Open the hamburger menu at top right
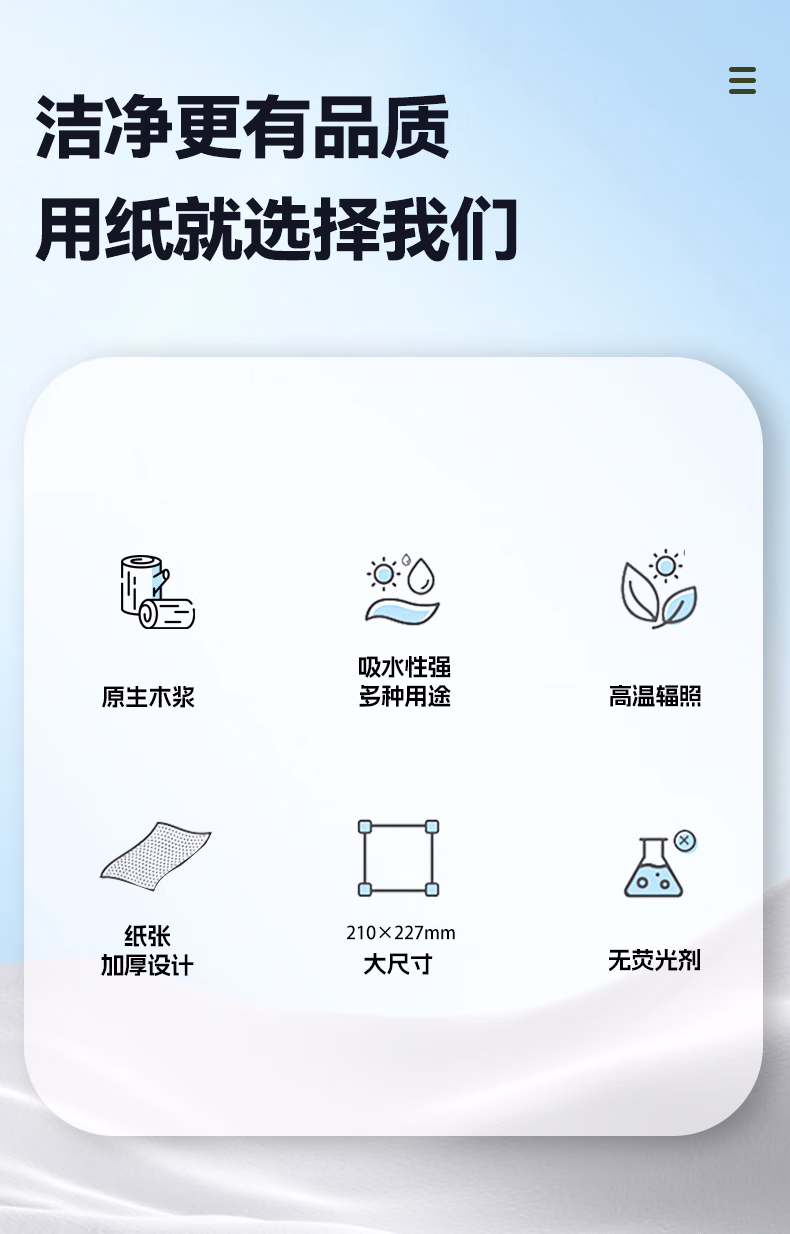Screen dimensions: 790x1234 pos(742,81)
